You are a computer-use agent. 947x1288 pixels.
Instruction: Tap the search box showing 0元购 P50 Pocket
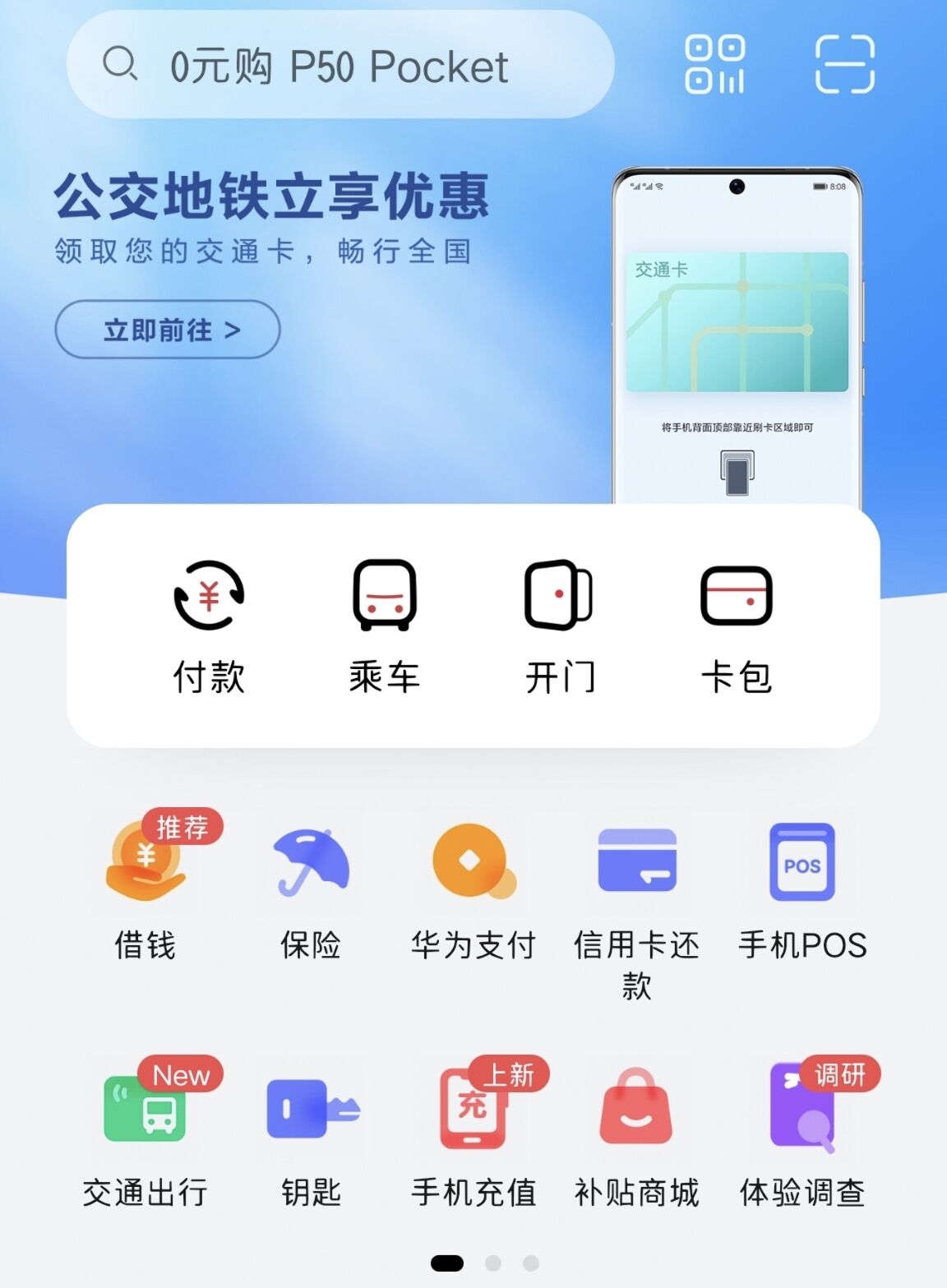(340, 66)
